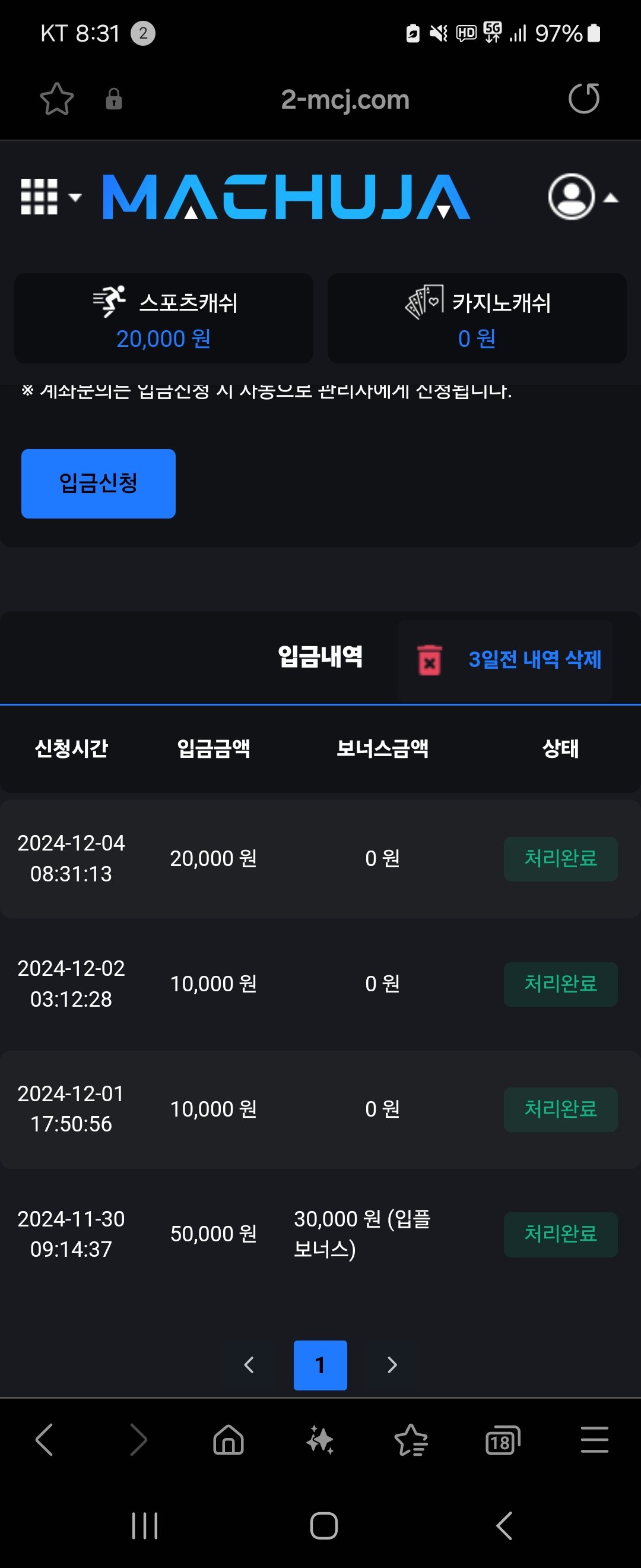Open the browser hamburger menu
Viewport: 641px width, 1568px height.
click(x=594, y=1440)
